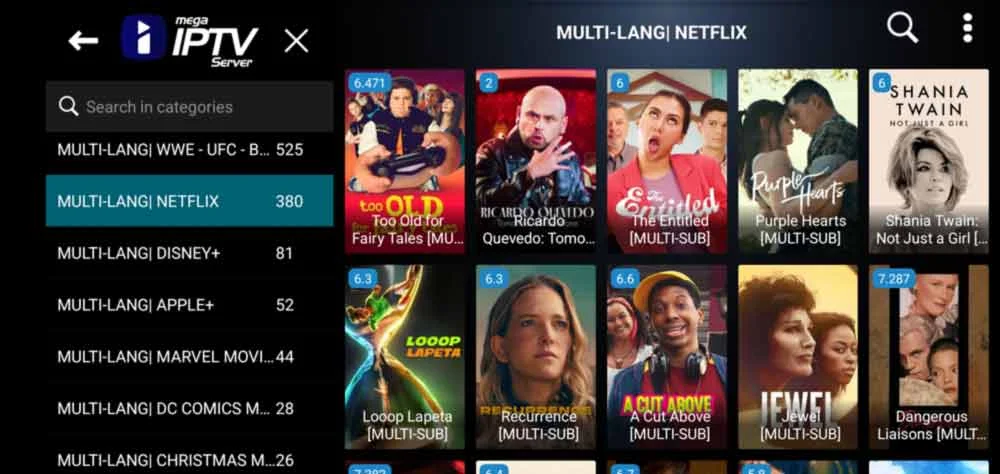Open The Entitled movie

pyautogui.click(x=668, y=160)
